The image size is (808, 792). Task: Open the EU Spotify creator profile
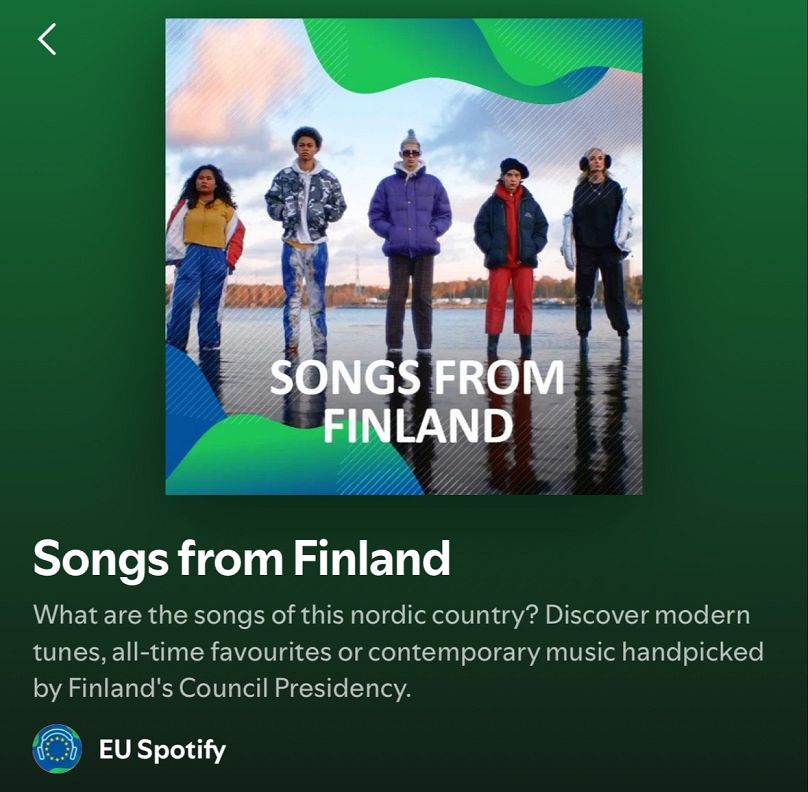(x=161, y=749)
